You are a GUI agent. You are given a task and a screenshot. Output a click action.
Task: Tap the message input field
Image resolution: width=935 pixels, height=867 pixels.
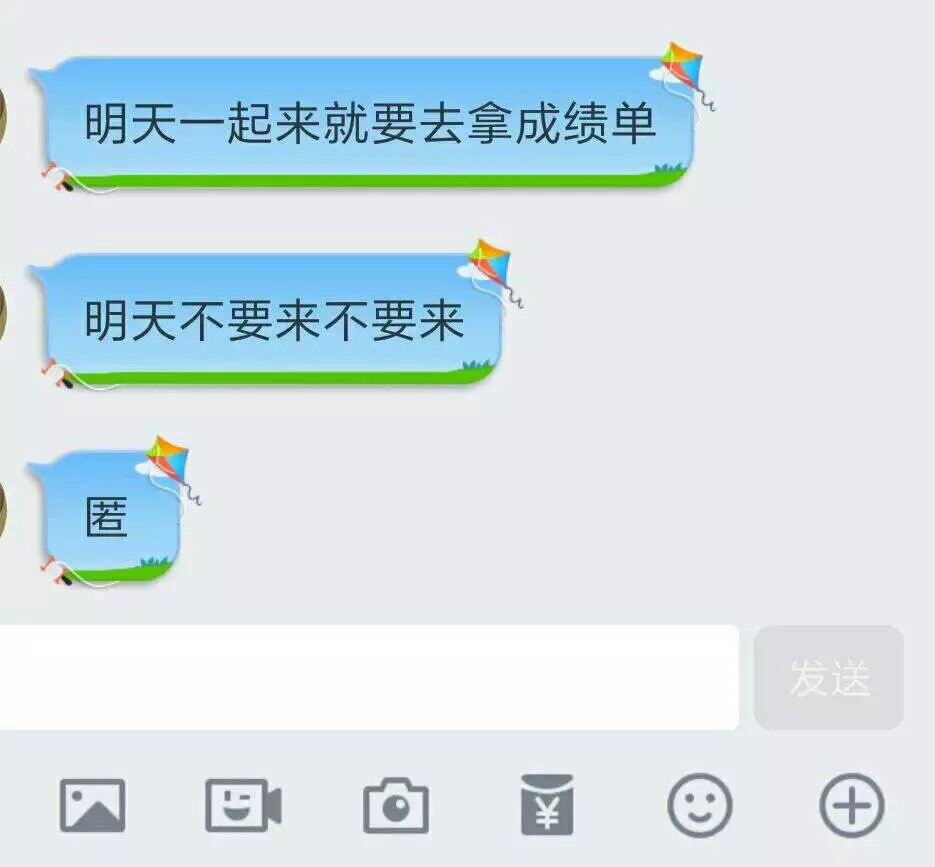(368, 678)
